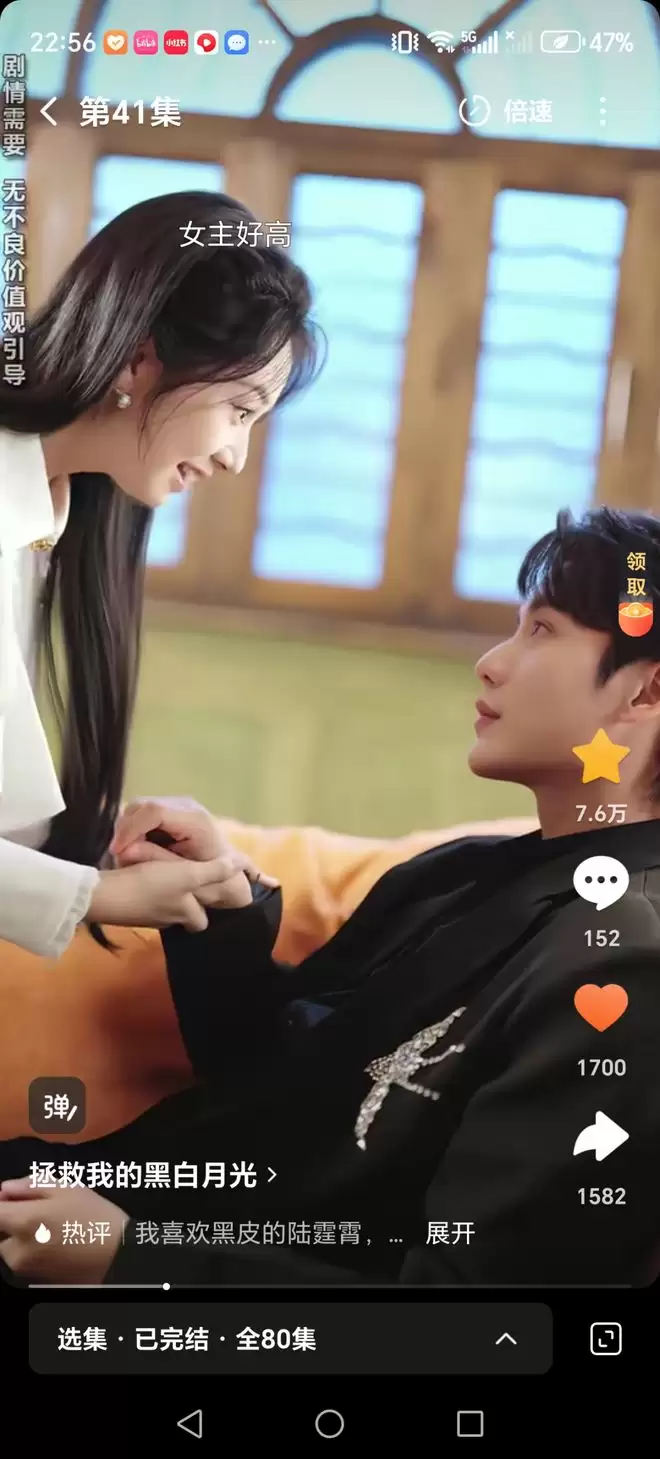Claim the 领取 red packet reward
The image size is (660, 1459).
pos(635,593)
